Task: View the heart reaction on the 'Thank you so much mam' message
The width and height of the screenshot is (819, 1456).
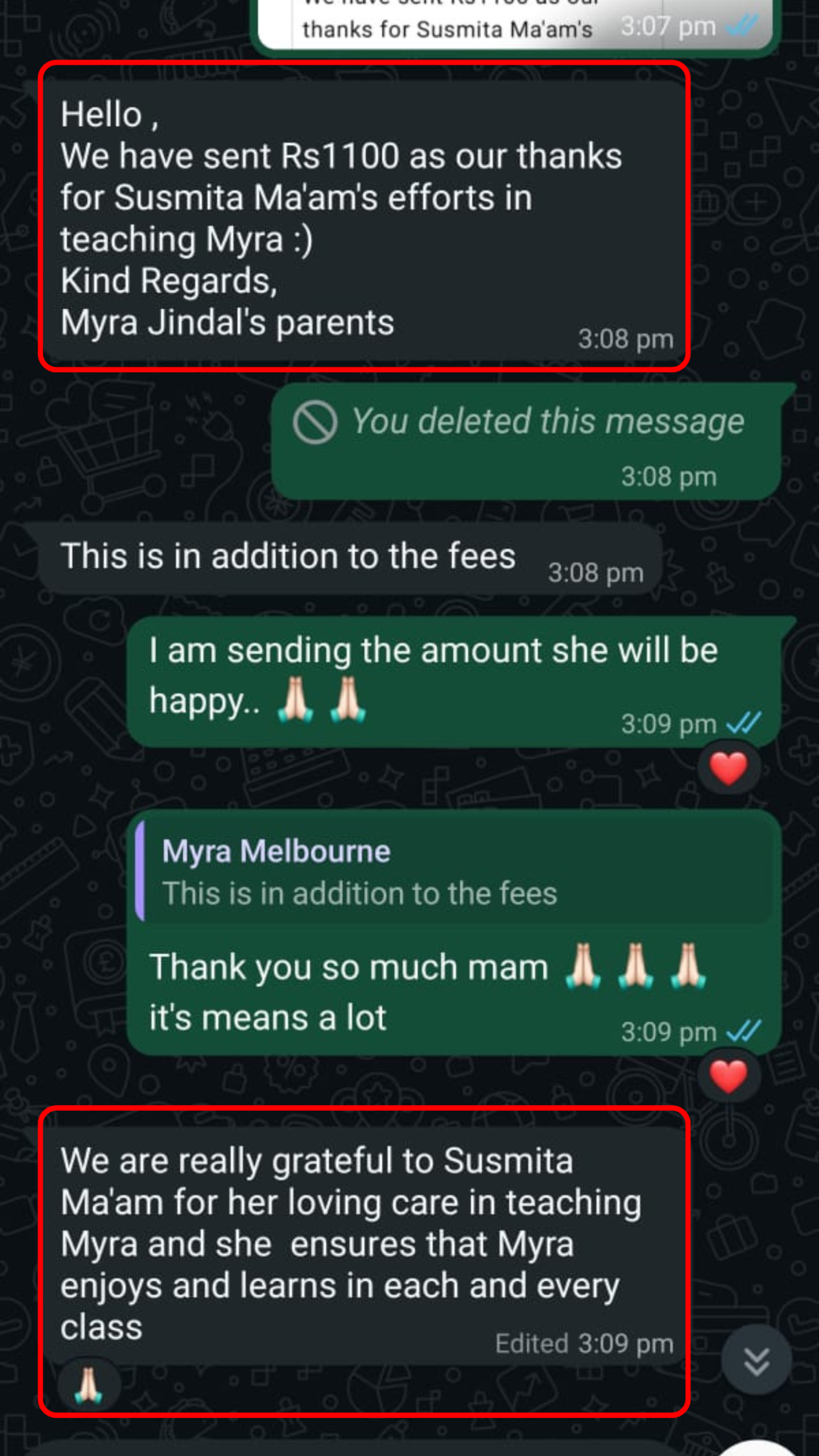Action: (x=729, y=1076)
